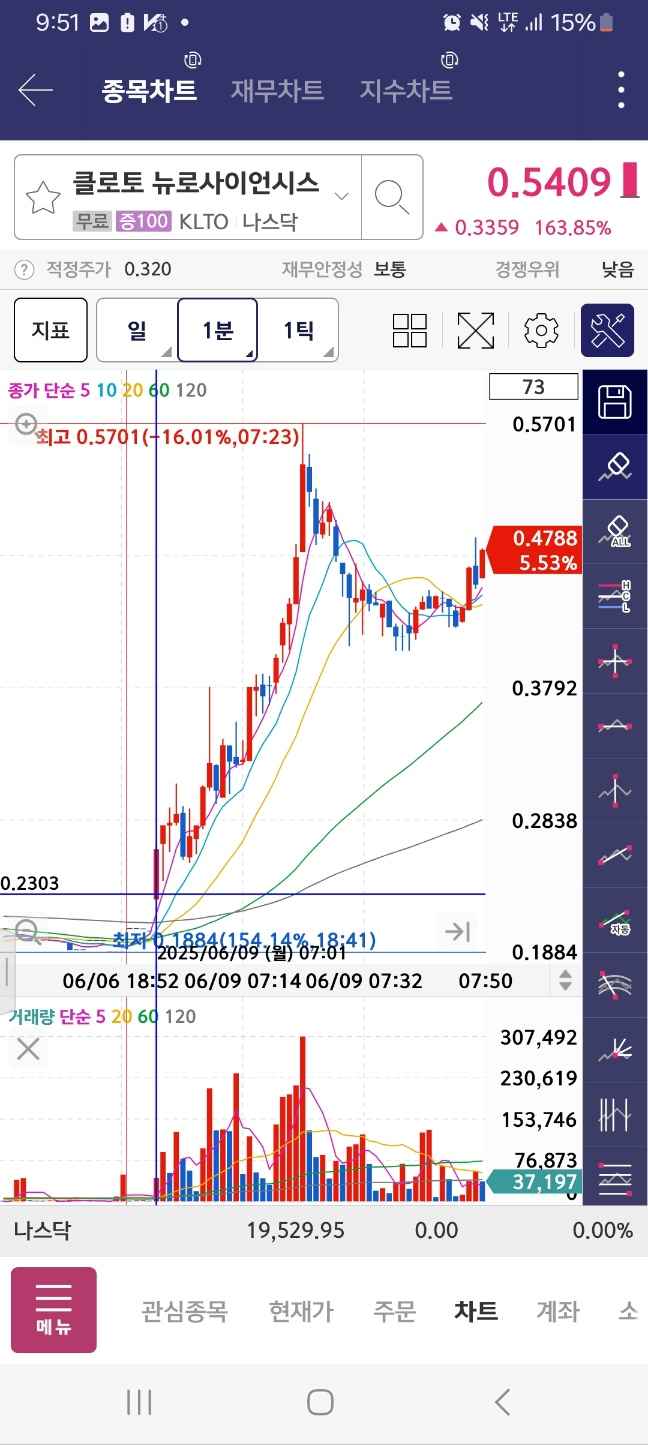Save the chart with the floppy disk icon

coord(614,402)
